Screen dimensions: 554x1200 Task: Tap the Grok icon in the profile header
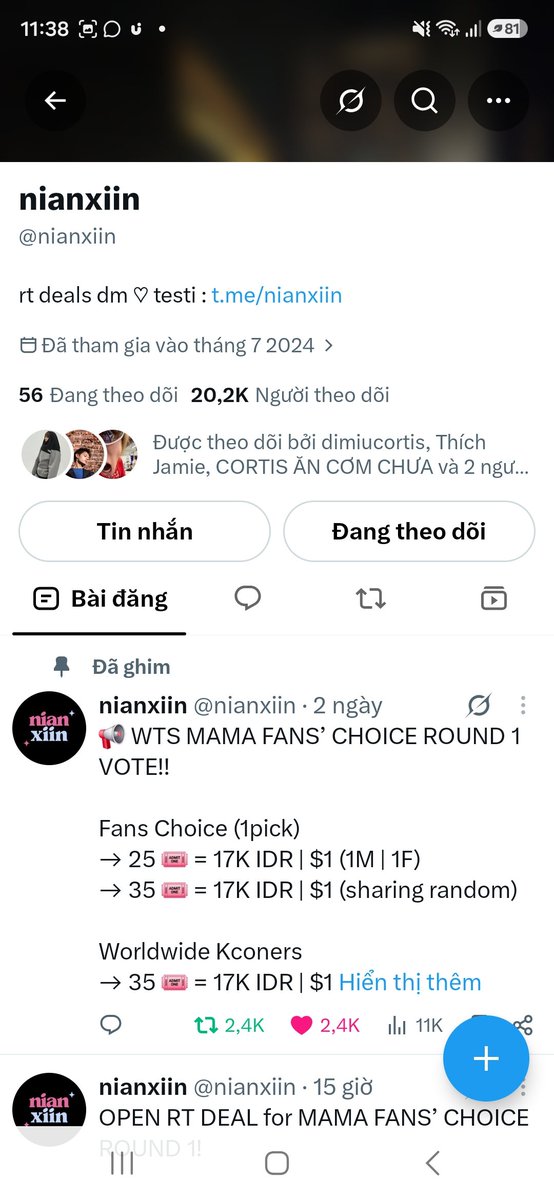tap(350, 101)
